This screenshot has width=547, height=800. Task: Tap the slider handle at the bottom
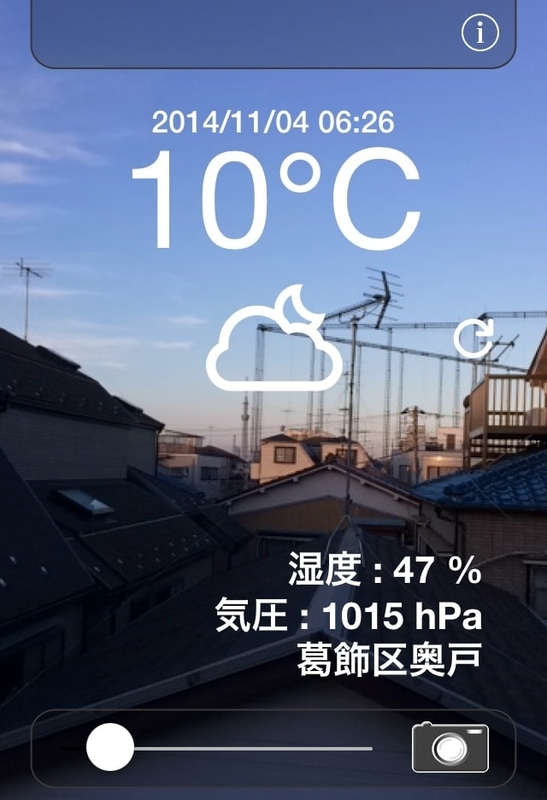pyautogui.click(x=110, y=747)
